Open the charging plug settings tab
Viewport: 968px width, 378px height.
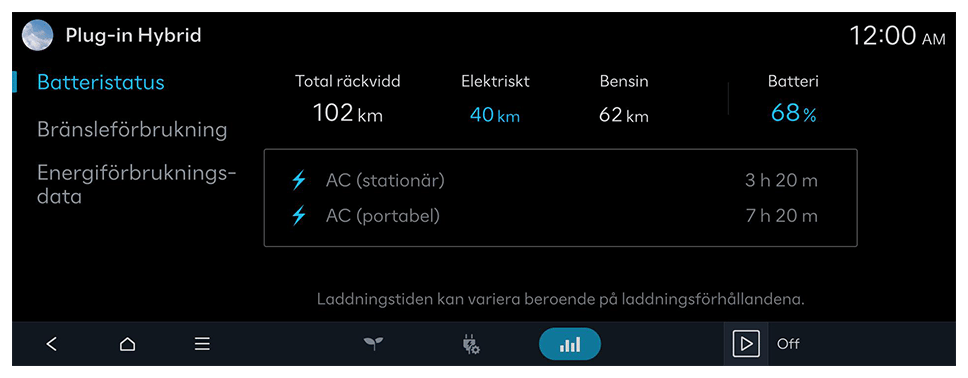coord(472,344)
